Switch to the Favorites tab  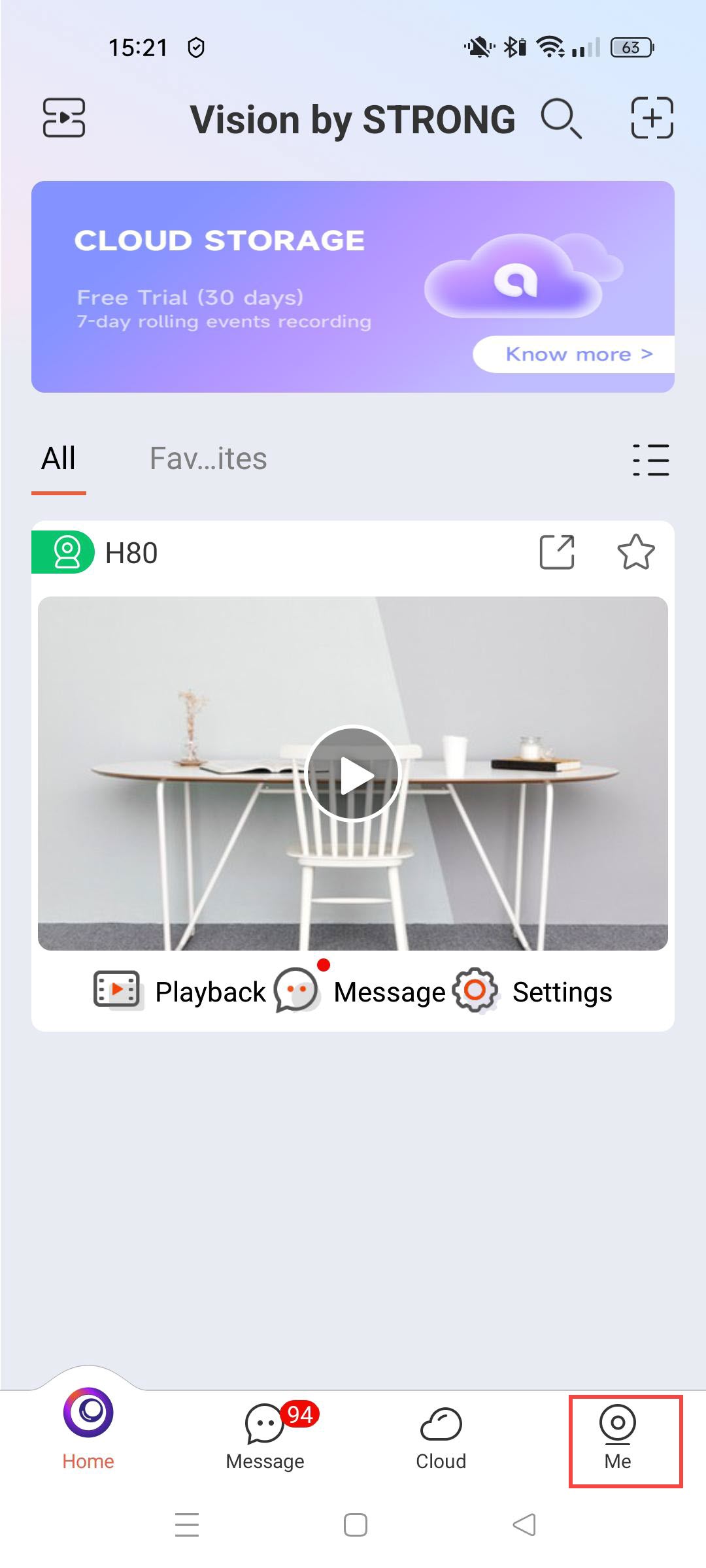point(208,459)
